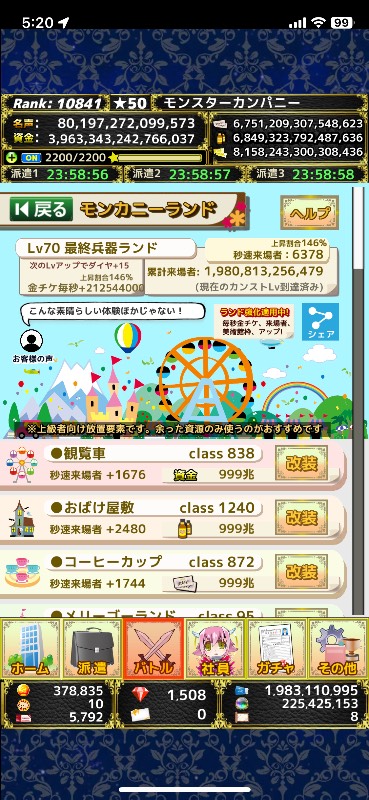Screen dimensions: 369x800
Task: Open the 派遣2 timer
Action: click(x=184, y=174)
